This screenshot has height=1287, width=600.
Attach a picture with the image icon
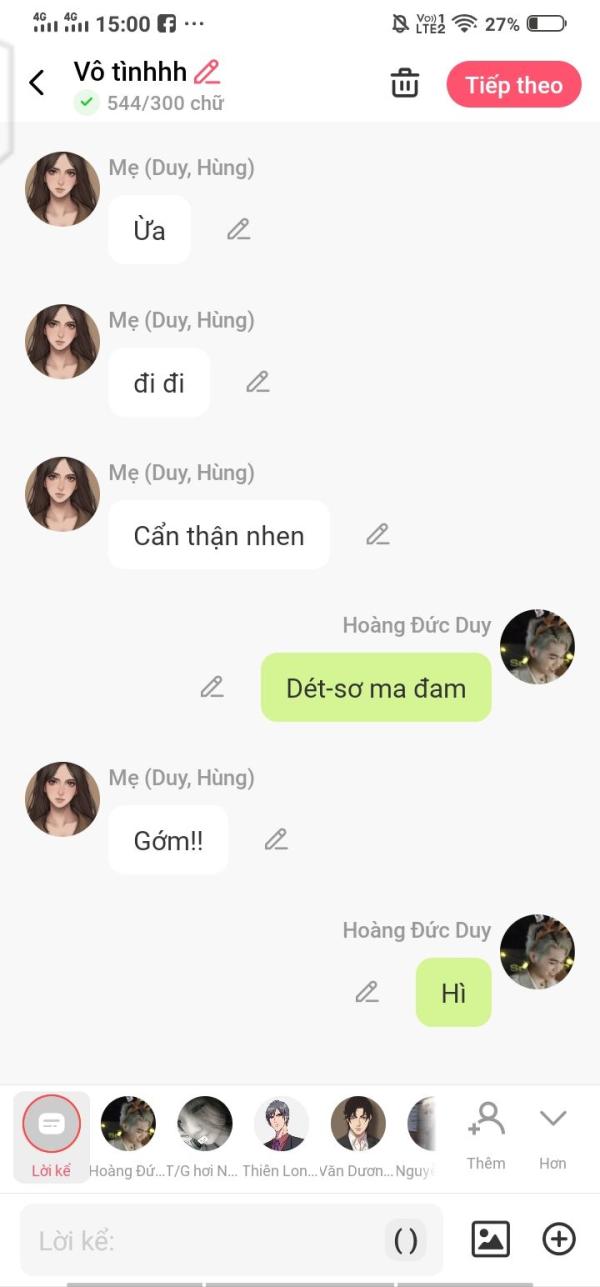coord(490,1240)
